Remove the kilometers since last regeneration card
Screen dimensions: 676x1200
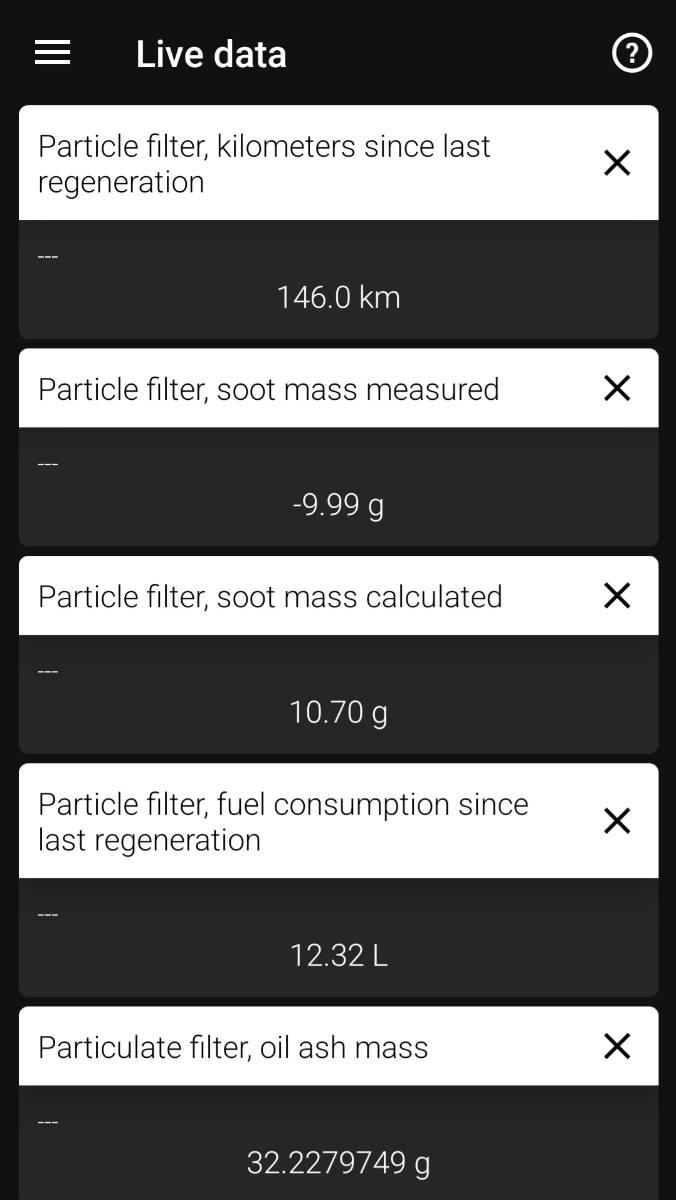pyautogui.click(x=618, y=163)
